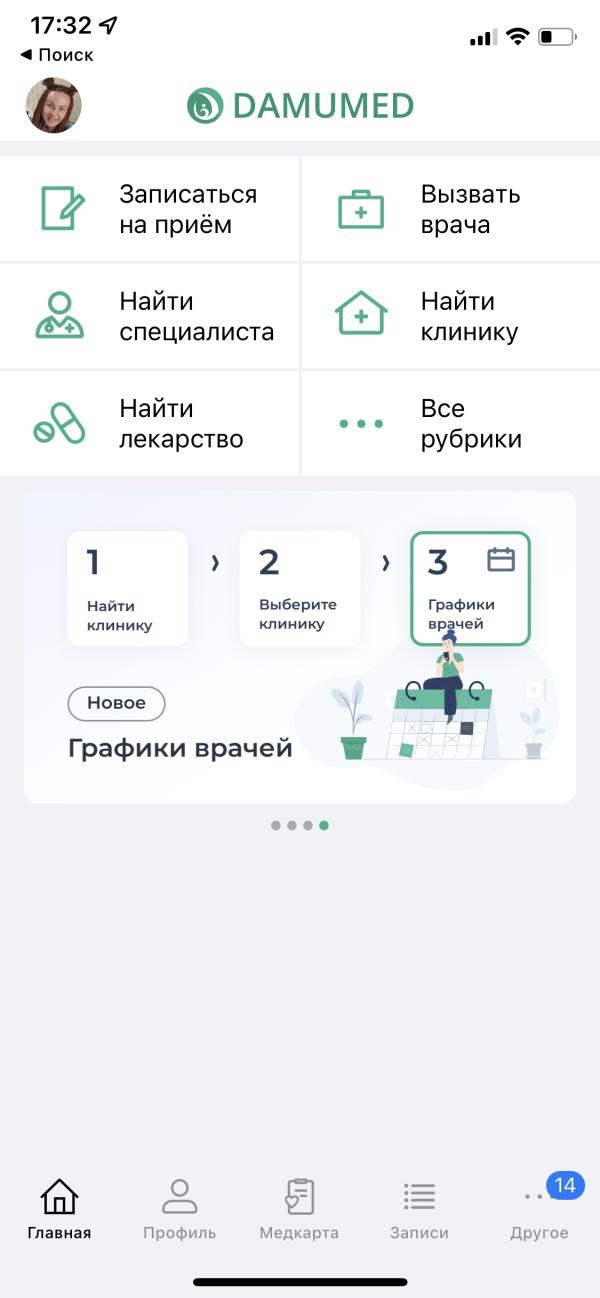
Task: Open the user profile avatar
Action: 53,105
